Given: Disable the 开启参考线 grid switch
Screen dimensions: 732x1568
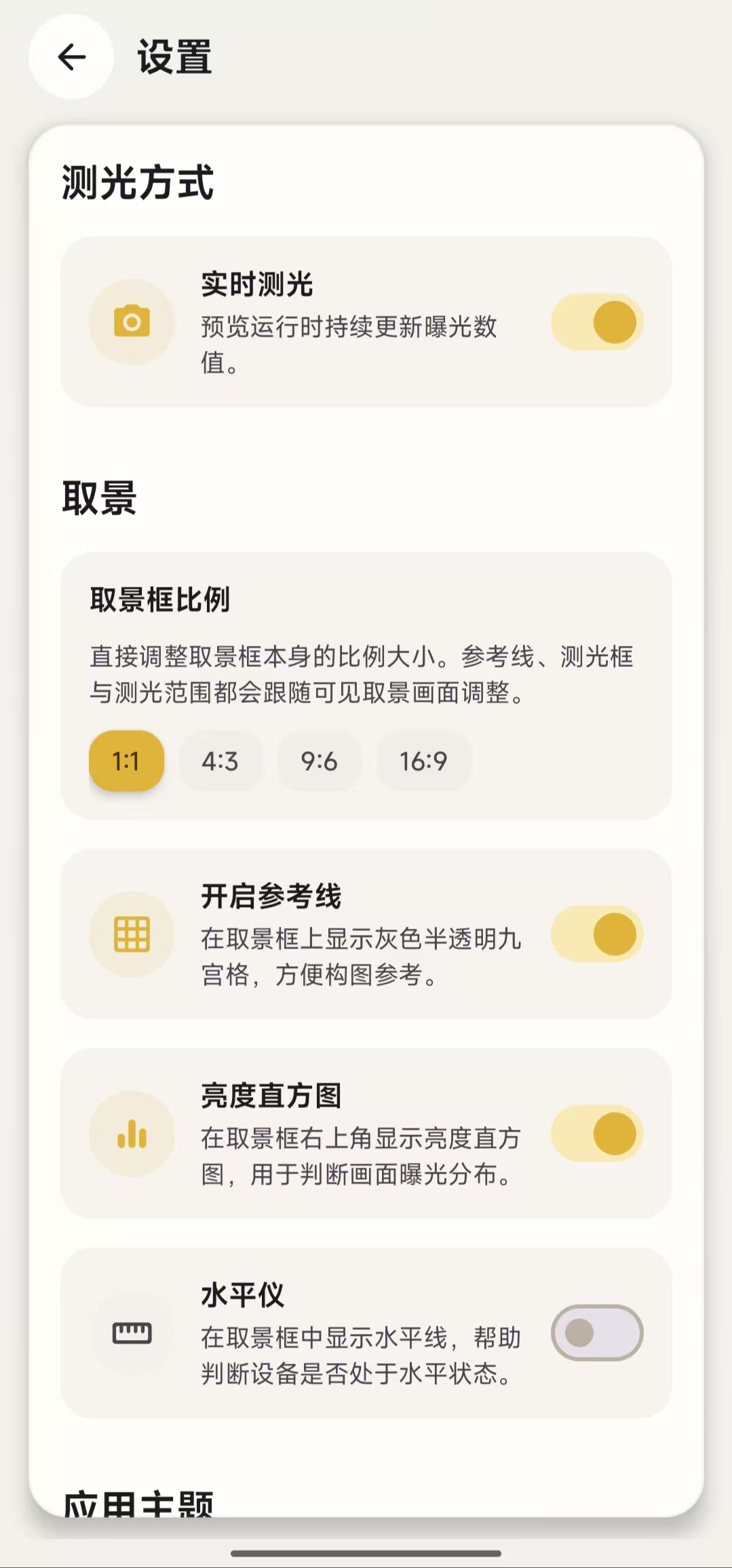Looking at the screenshot, I should pyautogui.click(x=597, y=934).
